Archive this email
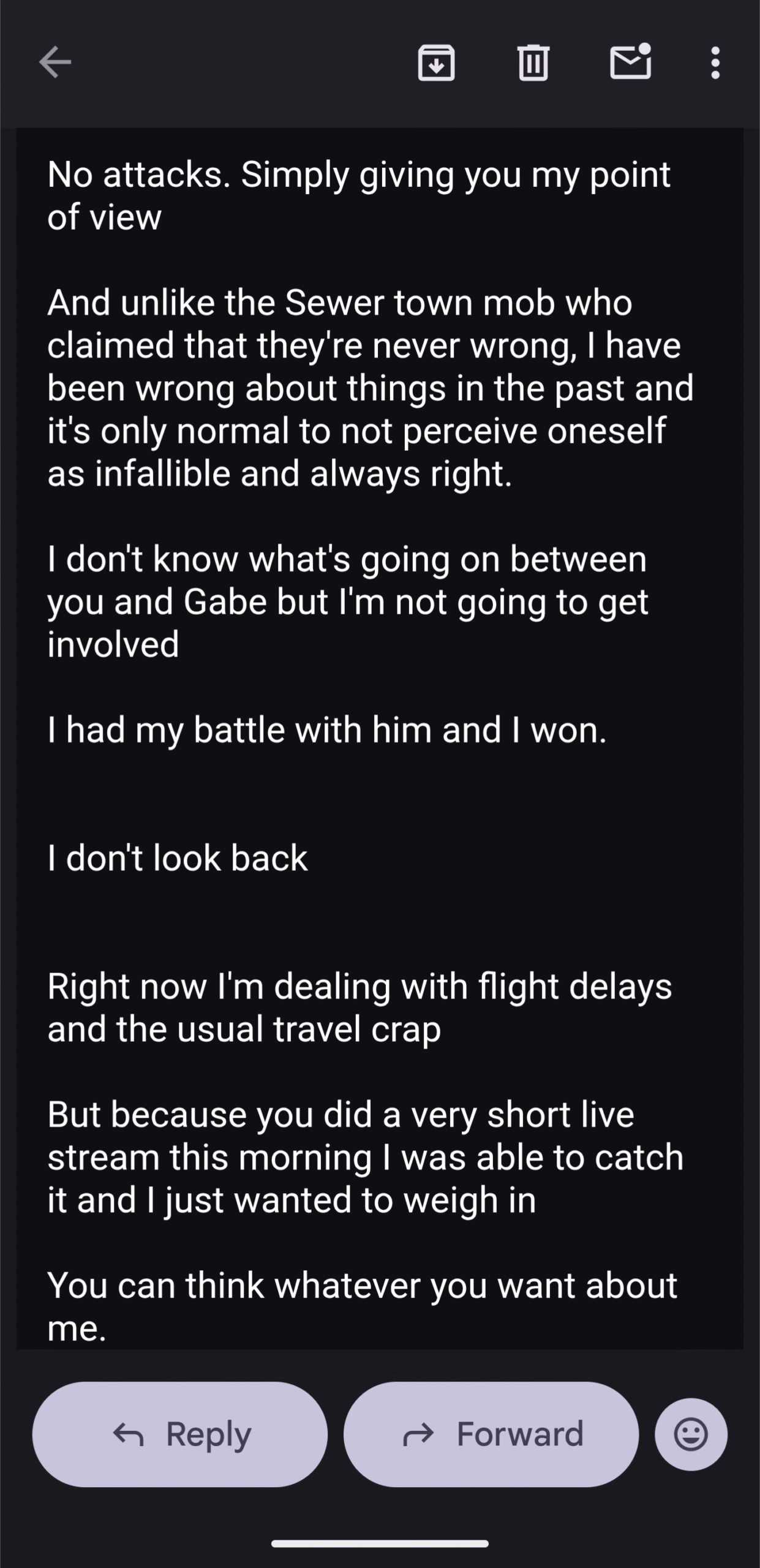Screen dimensions: 760x1568 (x=436, y=62)
